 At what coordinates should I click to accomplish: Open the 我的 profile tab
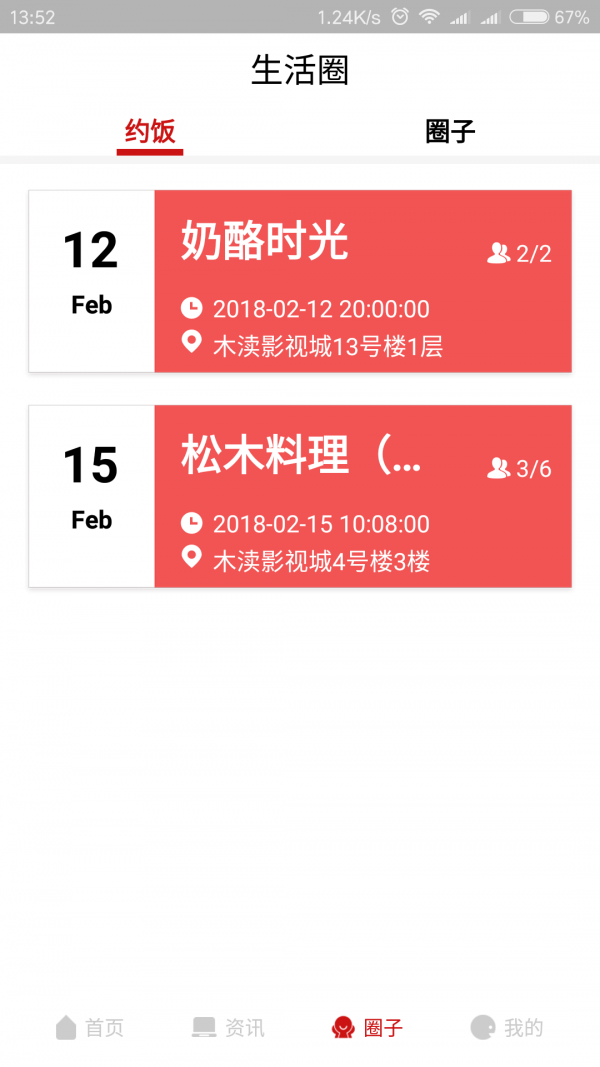pyautogui.click(x=507, y=1027)
